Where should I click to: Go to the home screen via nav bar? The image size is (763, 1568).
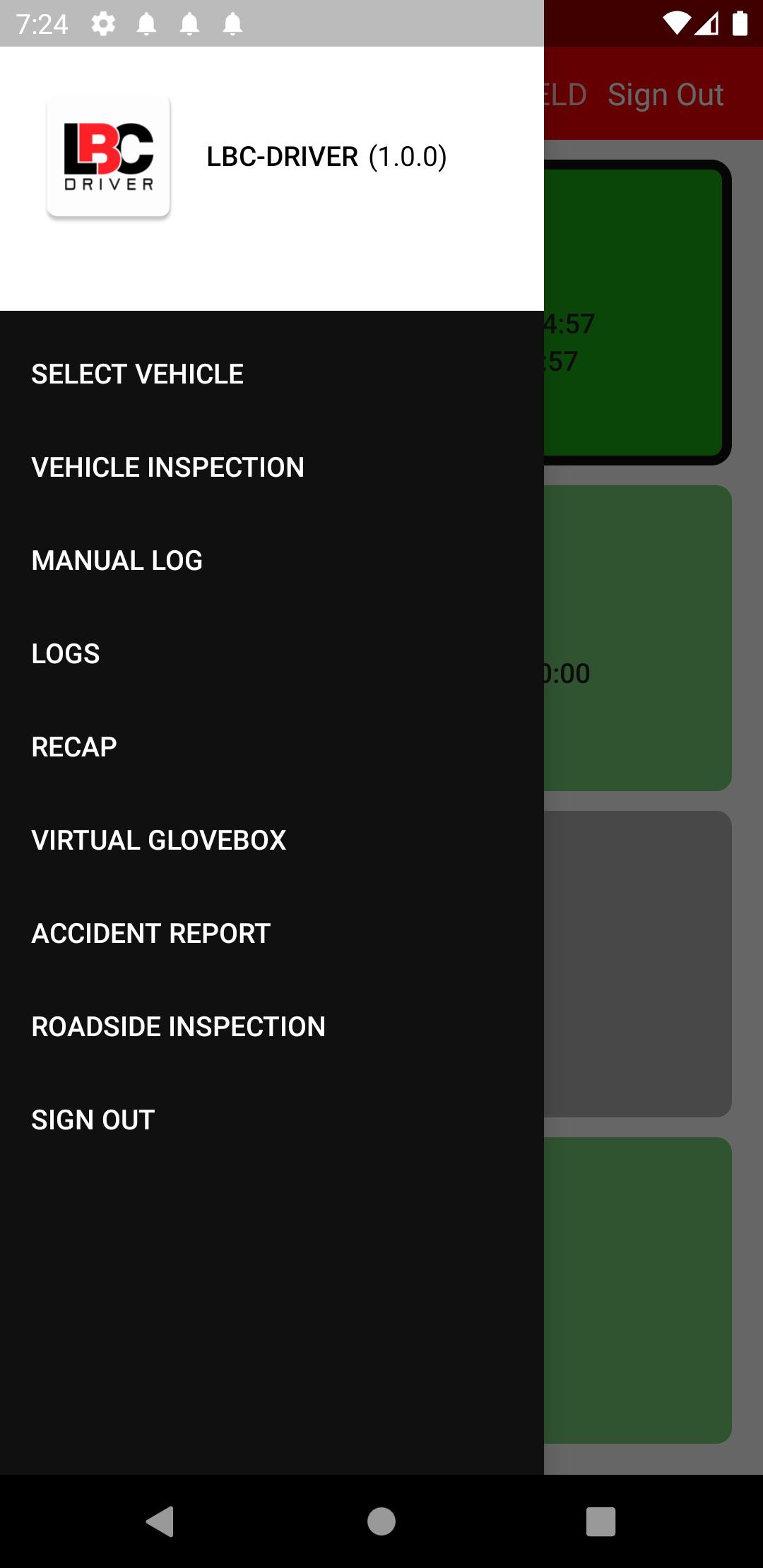click(381, 1521)
